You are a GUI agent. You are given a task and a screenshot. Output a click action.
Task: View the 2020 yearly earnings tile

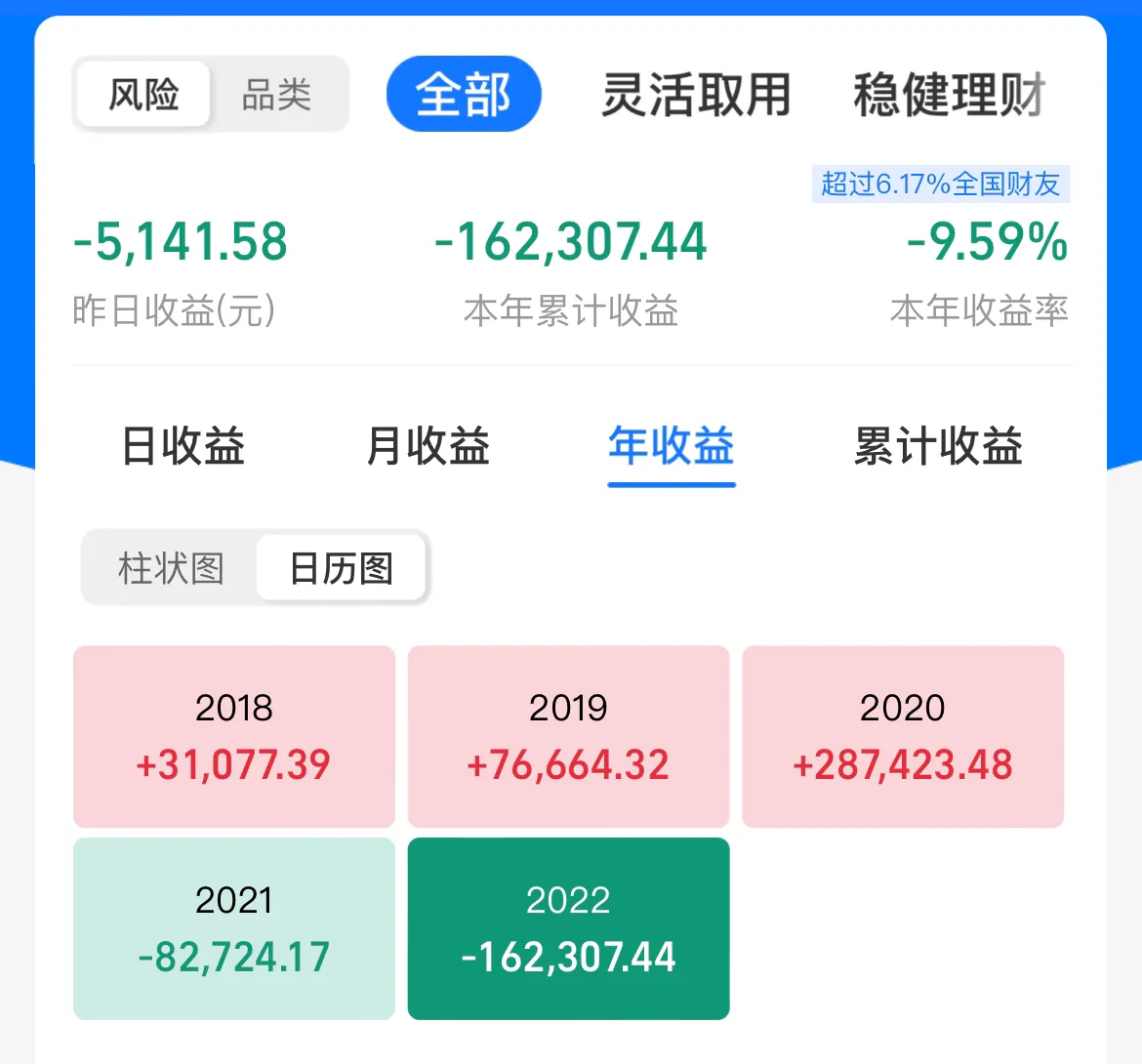[x=903, y=737]
